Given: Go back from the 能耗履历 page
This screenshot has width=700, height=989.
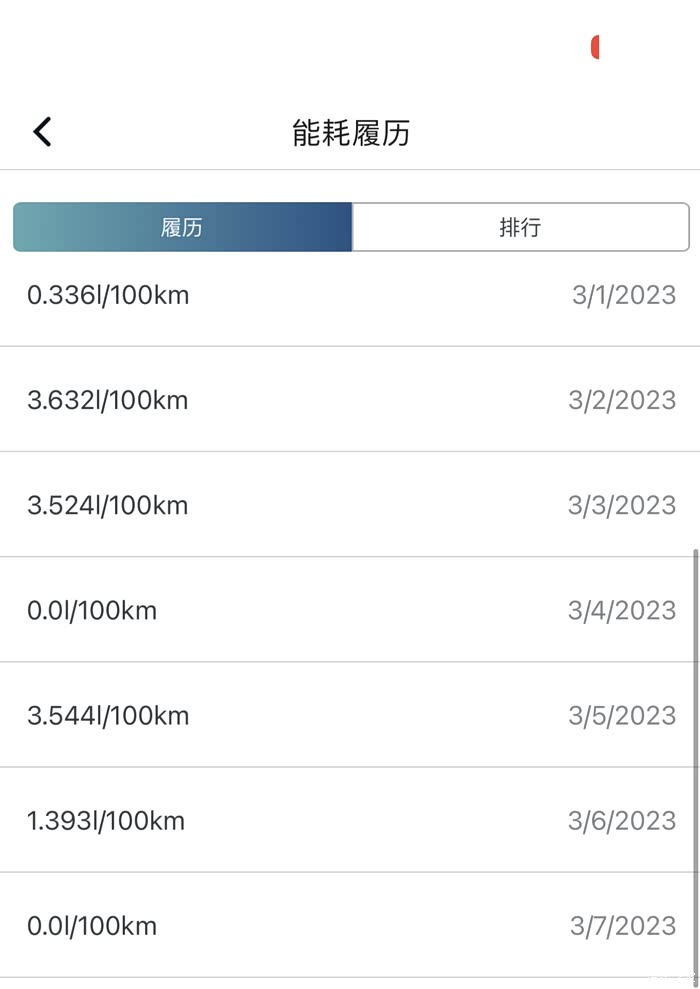Looking at the screenshot, I should pyautogui.click(x=42, y=131).
